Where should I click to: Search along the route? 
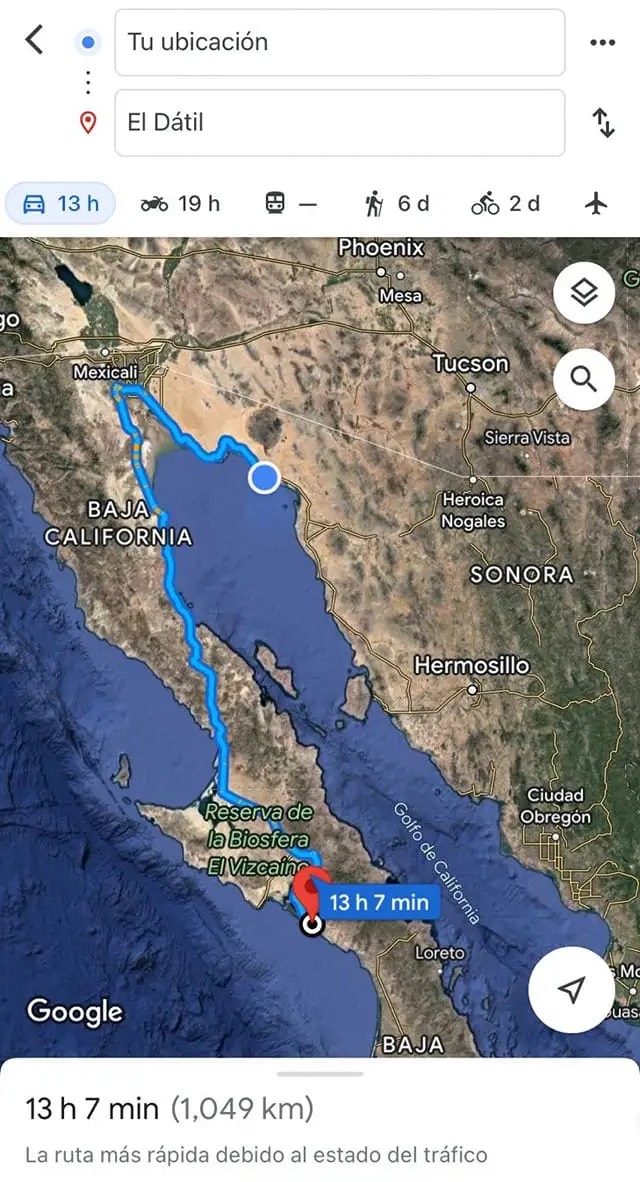click(x=584, y=379)
